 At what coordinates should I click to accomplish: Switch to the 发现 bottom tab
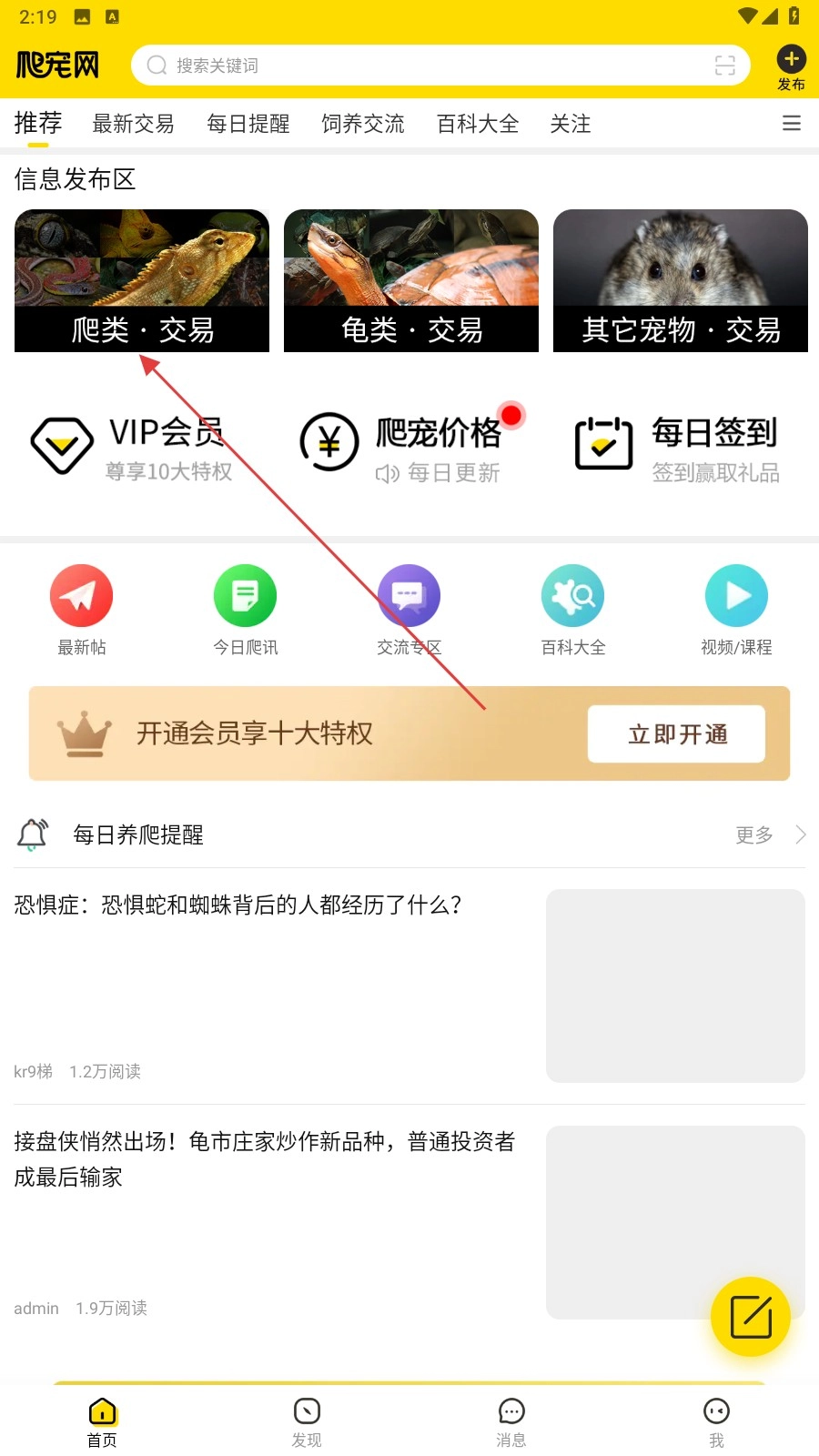pyautogui.click(x=307, y=1422)
